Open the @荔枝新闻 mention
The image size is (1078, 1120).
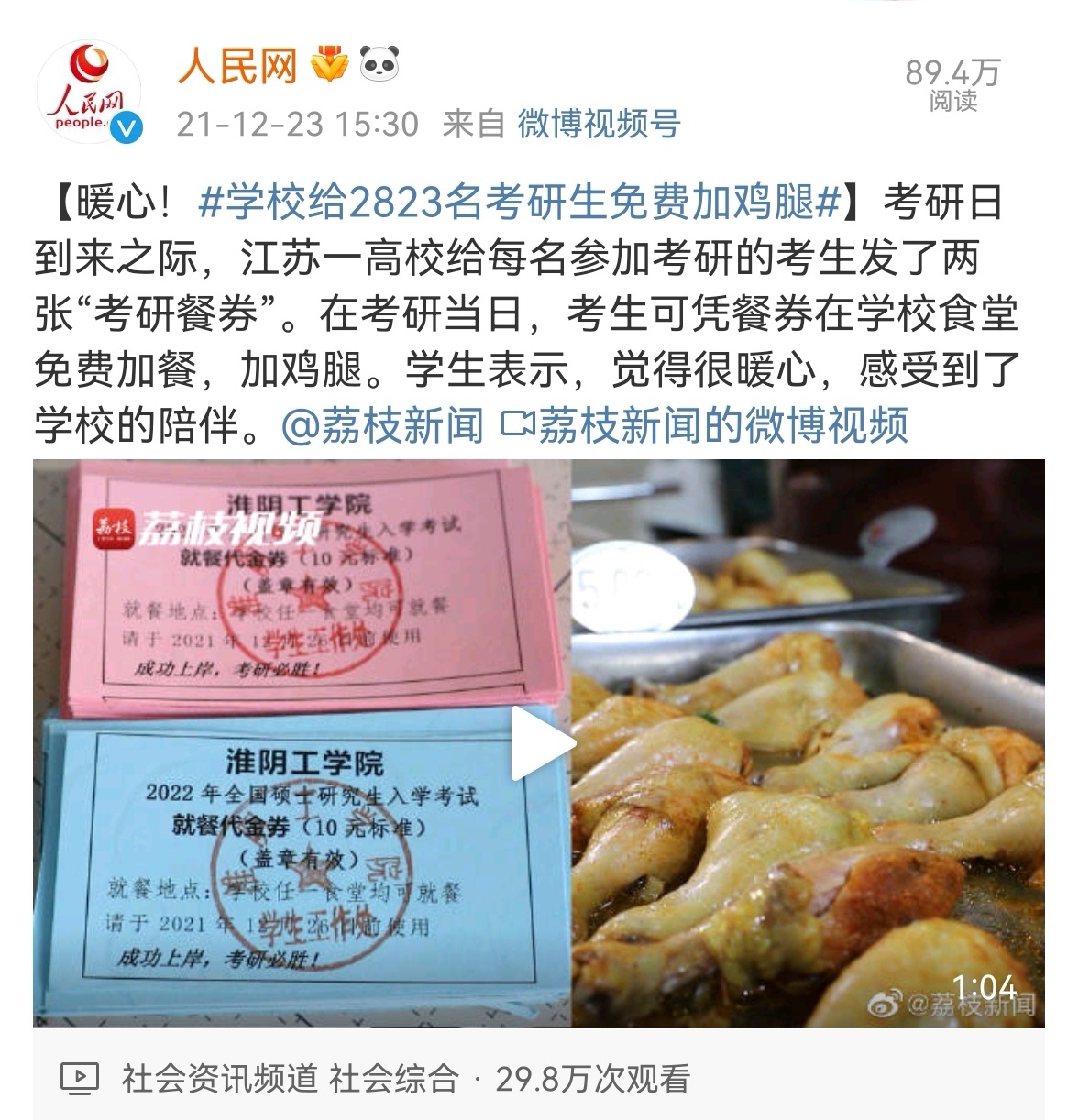point(382,426)
